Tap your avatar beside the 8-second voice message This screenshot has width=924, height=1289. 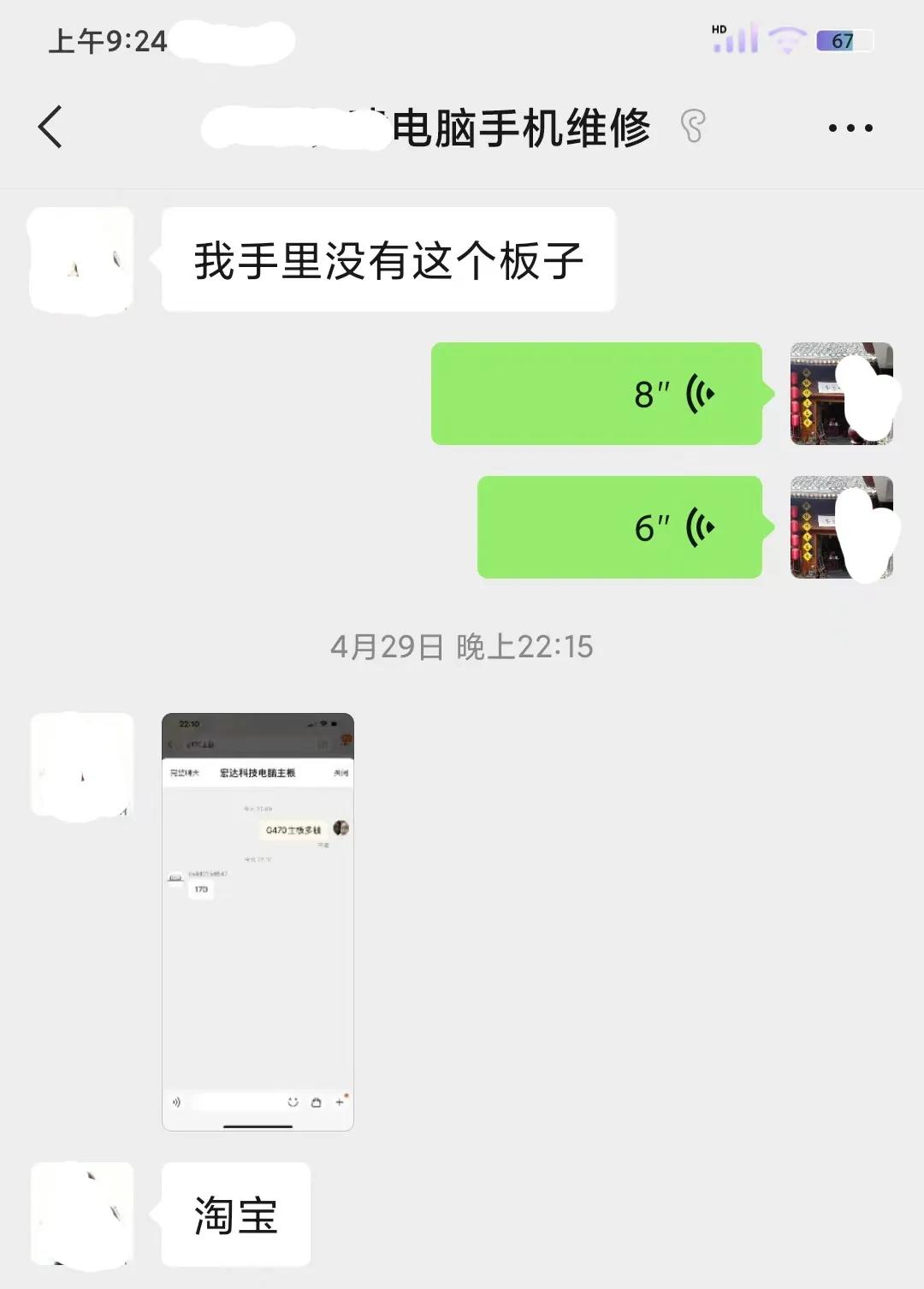pos(843,394)
